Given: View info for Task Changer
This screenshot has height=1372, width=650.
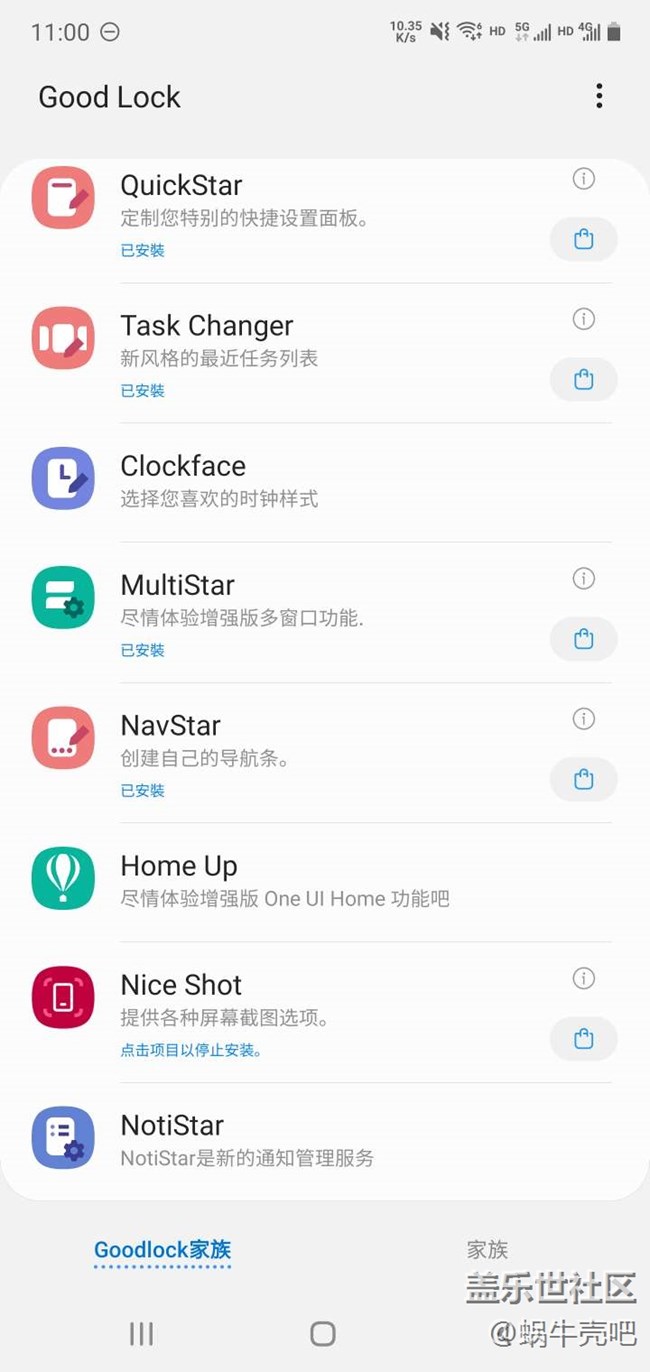Looking at the screenshot, I should [x=584, y=319].
